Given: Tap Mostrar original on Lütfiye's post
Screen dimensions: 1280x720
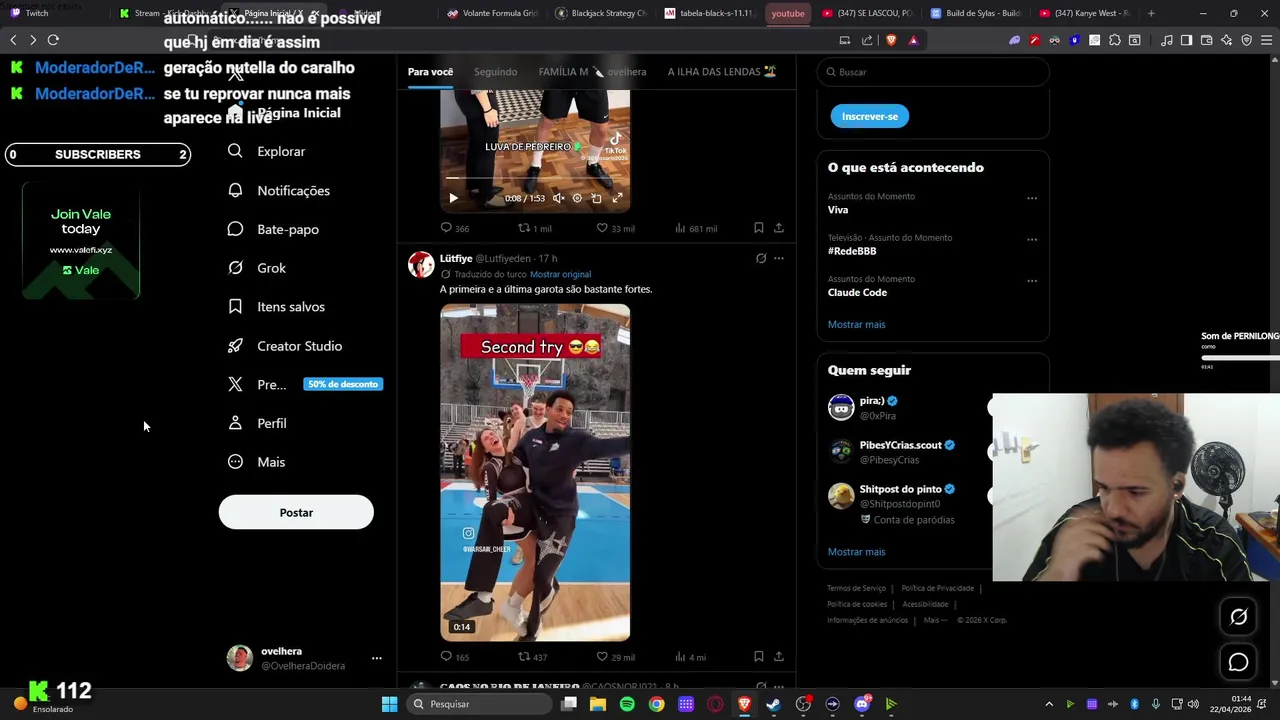Looking at the screenshot, I should pyautogui.click(x=560, y=274).
